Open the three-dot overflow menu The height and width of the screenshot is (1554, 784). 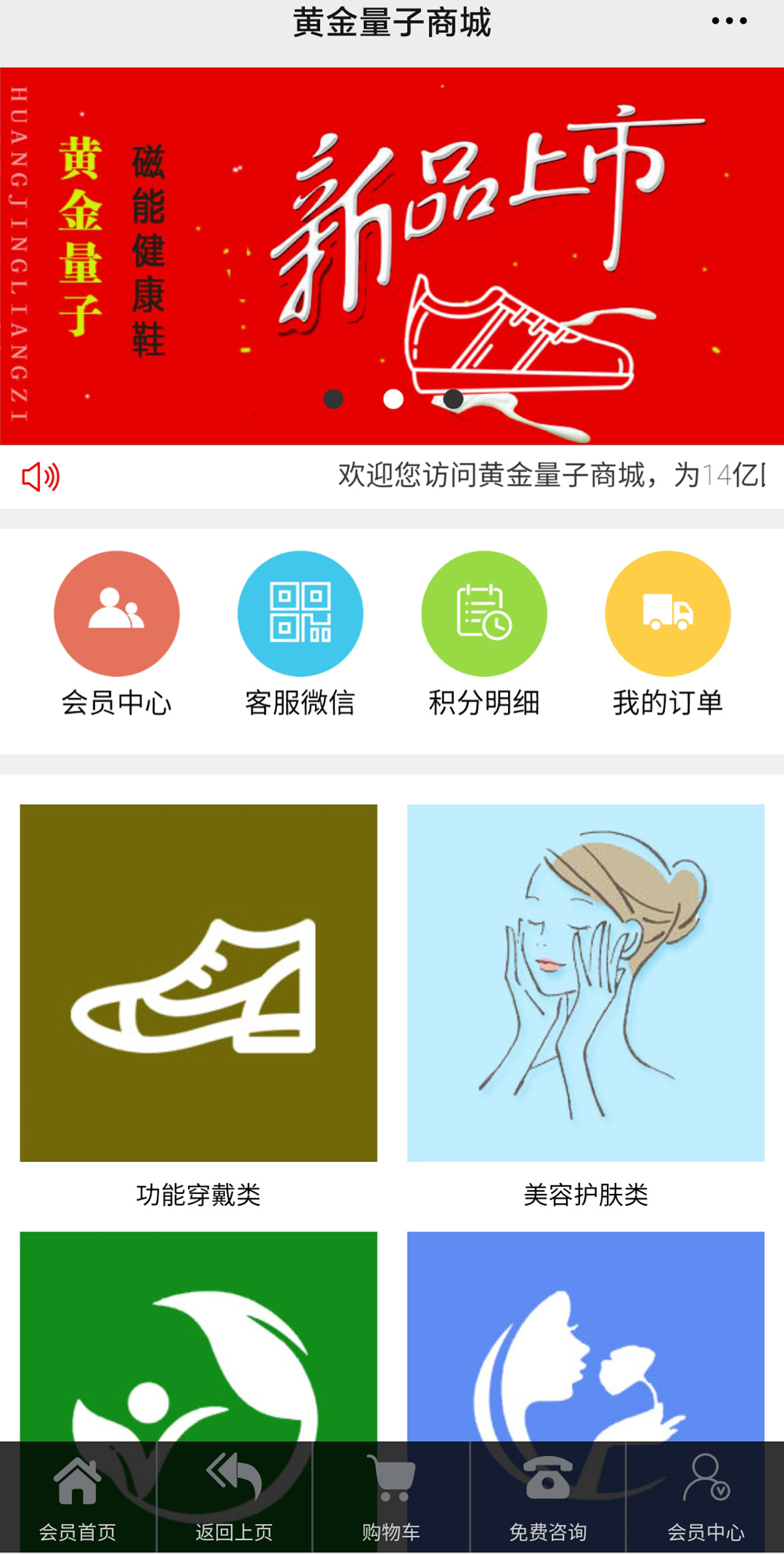[x=728, y=21]
